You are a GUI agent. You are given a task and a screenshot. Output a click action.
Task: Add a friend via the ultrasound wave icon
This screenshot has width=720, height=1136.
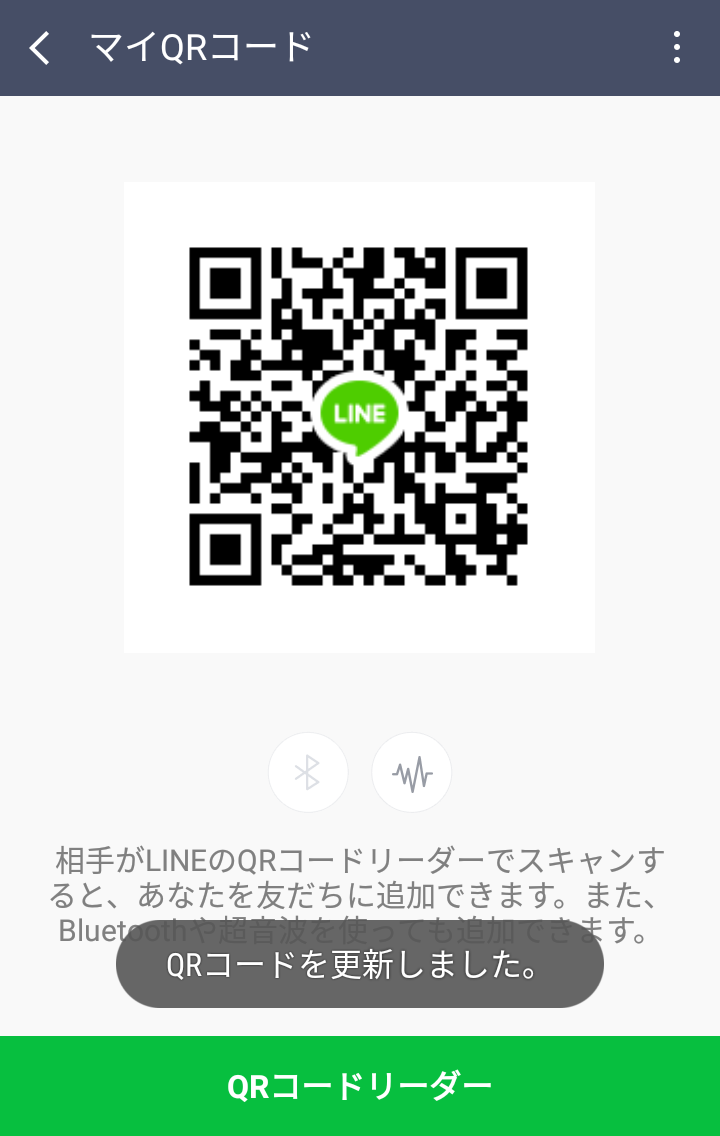[411, 772]
